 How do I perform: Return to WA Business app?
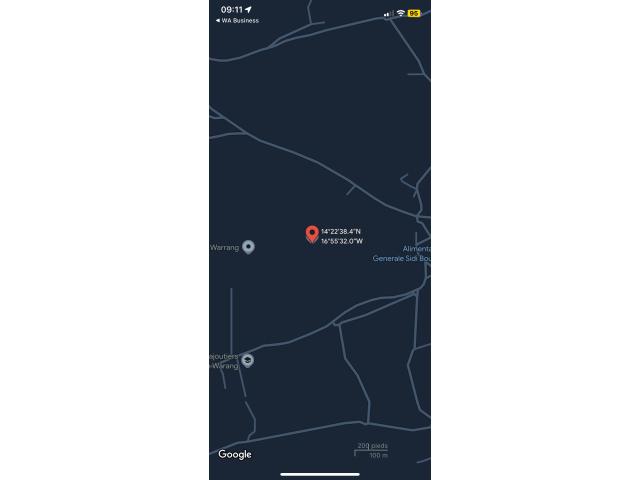pyautogui.click(x=238, y=20)
